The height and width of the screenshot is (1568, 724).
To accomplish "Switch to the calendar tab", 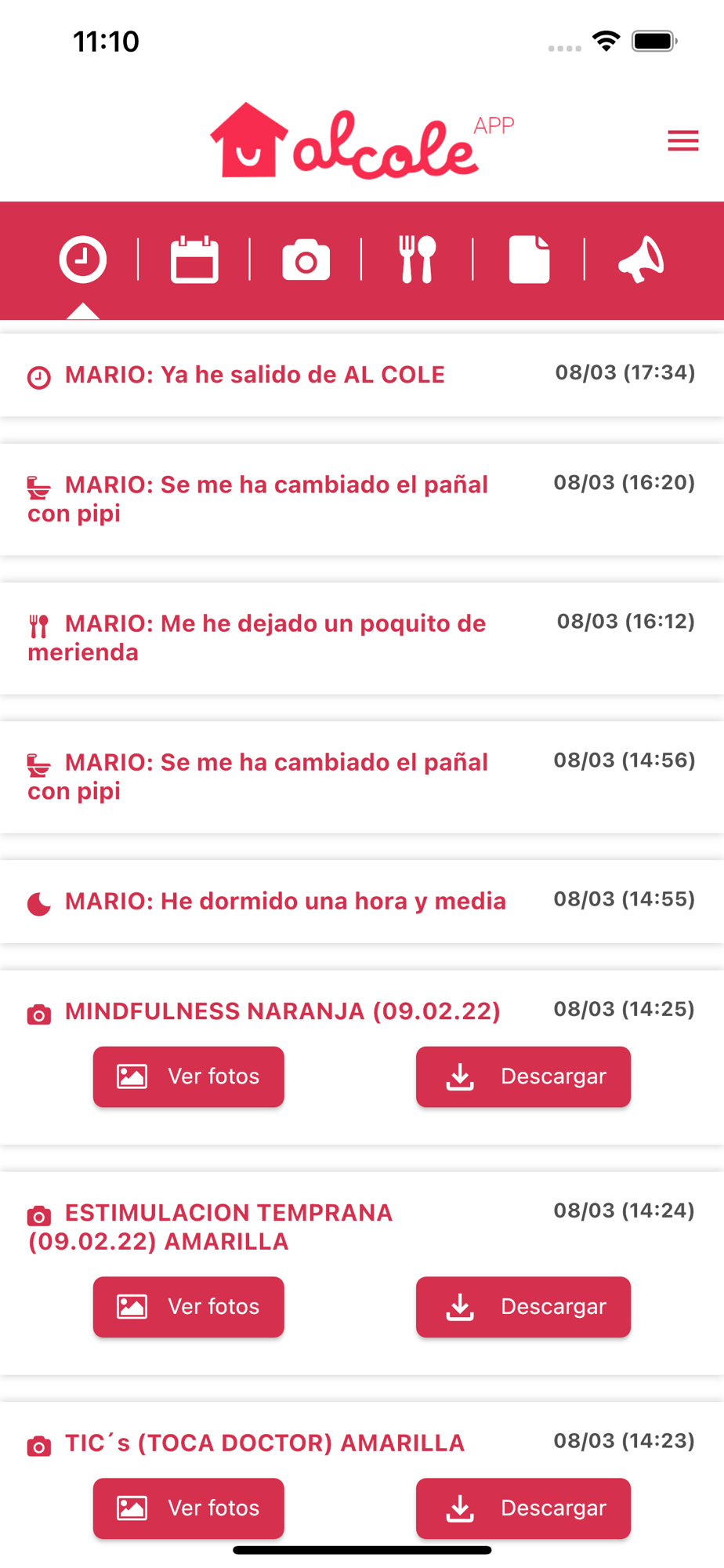I will (194, 260).
